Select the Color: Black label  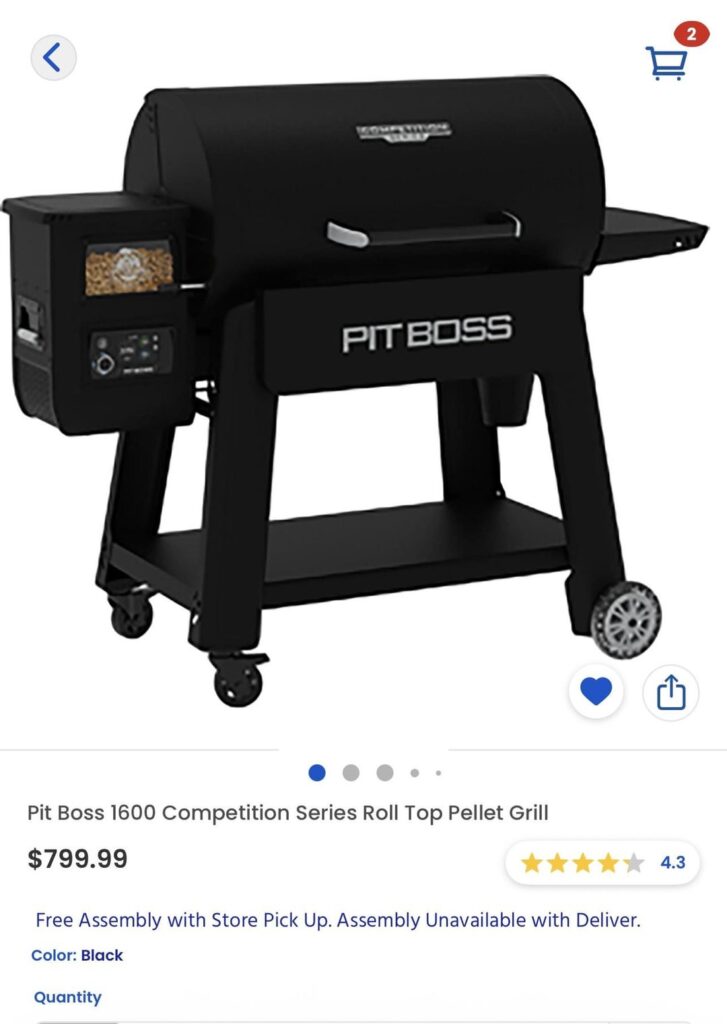pos(75,955)
